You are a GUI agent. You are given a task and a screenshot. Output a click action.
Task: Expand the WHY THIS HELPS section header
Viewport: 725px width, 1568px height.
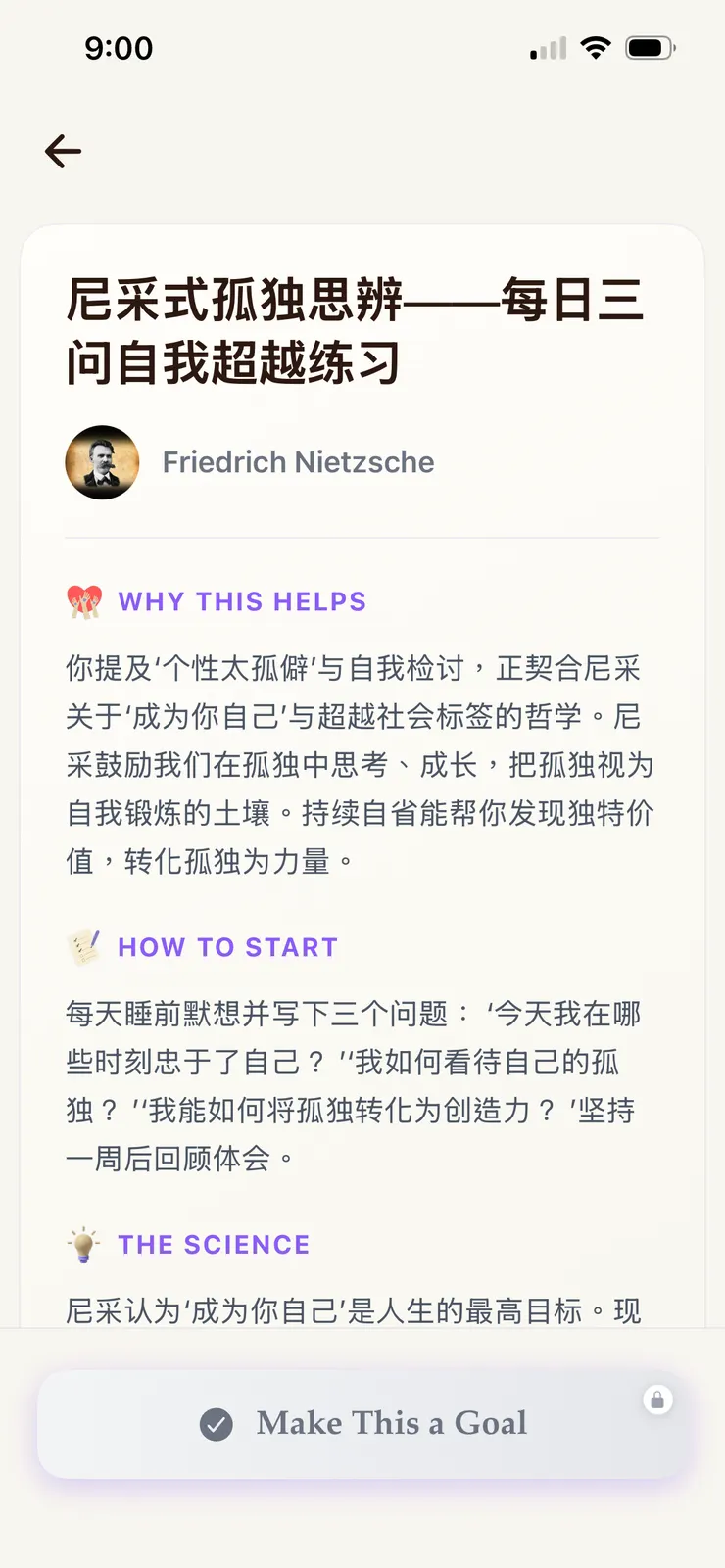[x=242, y=600]
